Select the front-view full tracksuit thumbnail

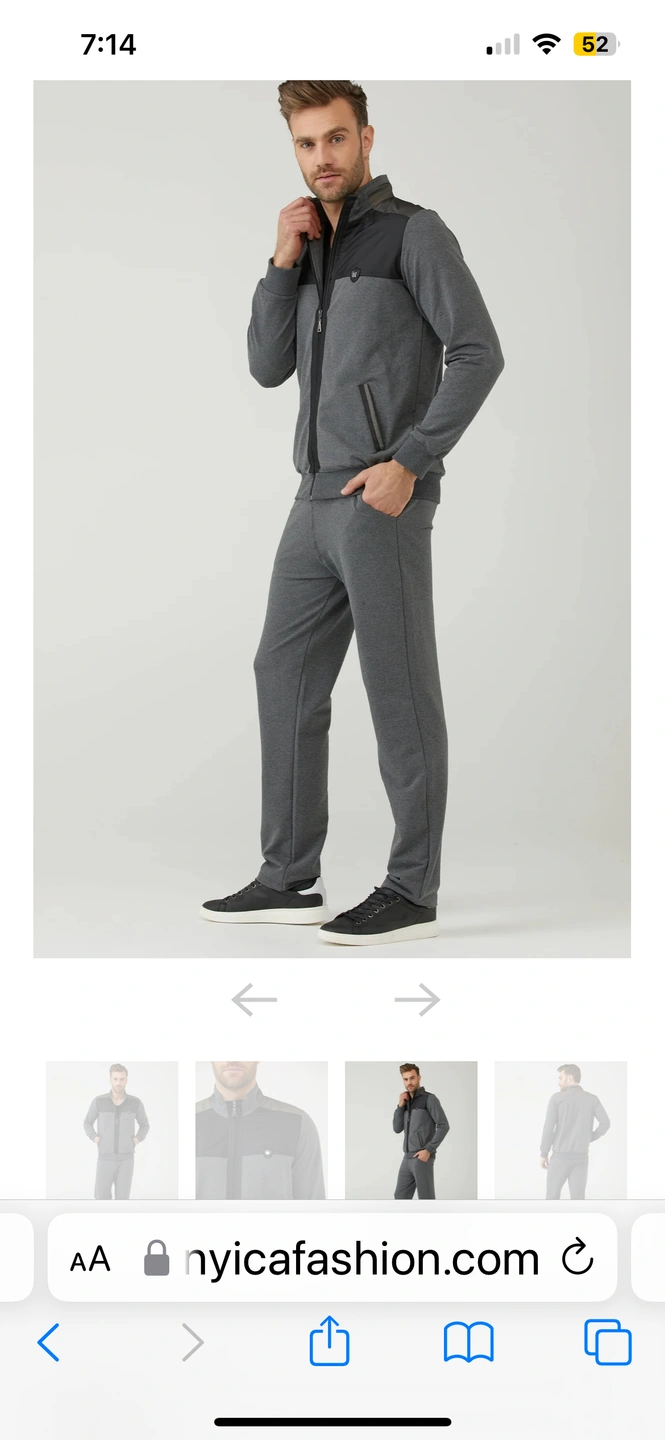(x=112, y=1130)
